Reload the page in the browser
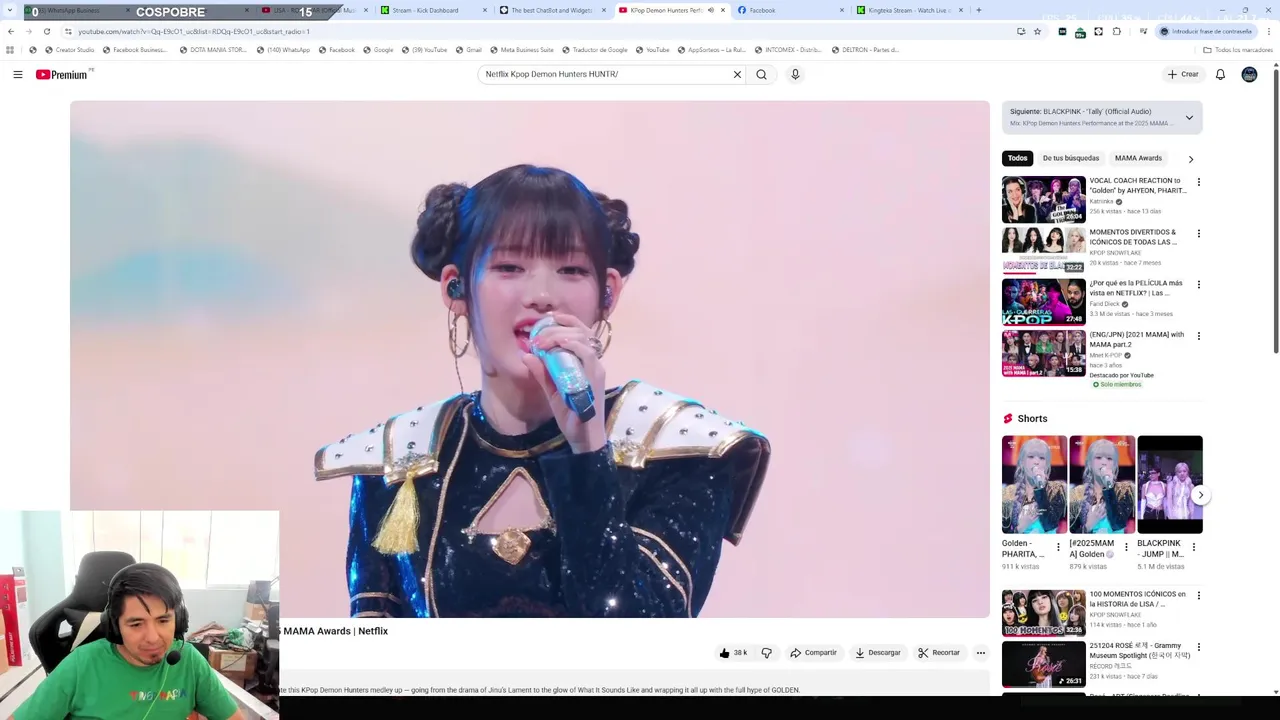 pyautogui.click(x=46, y=31)
